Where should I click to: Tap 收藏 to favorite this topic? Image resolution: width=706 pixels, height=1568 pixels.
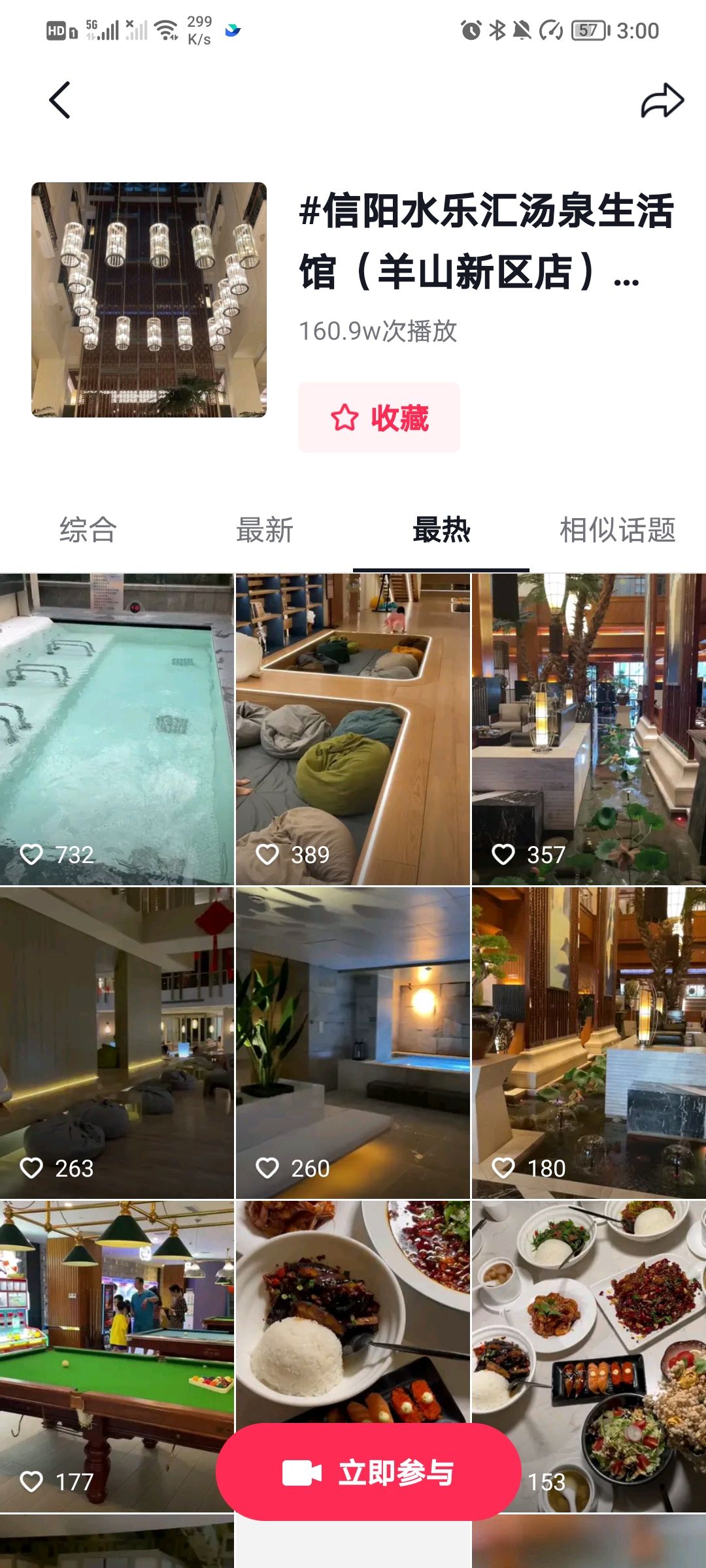(x=379, y=417)
